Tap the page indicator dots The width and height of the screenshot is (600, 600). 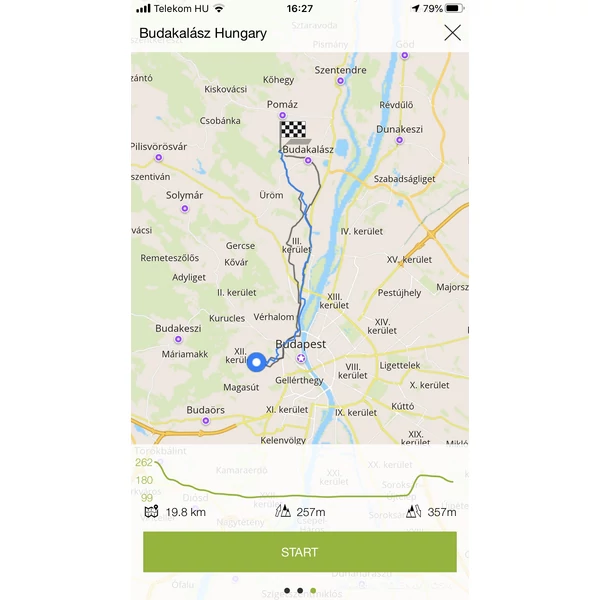[299, 591]
